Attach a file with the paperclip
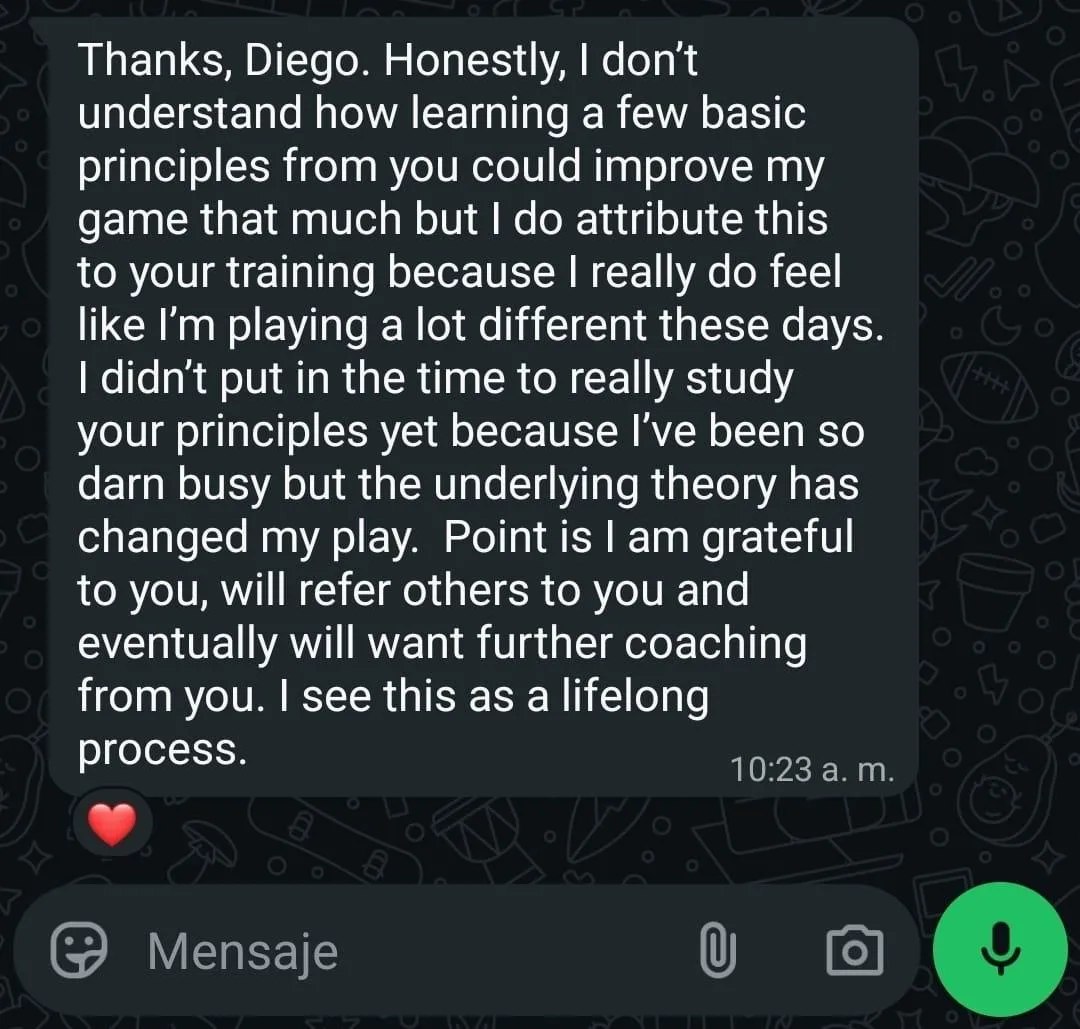The height and width of the screenshot is (1029, 1080). pos(717,951)
